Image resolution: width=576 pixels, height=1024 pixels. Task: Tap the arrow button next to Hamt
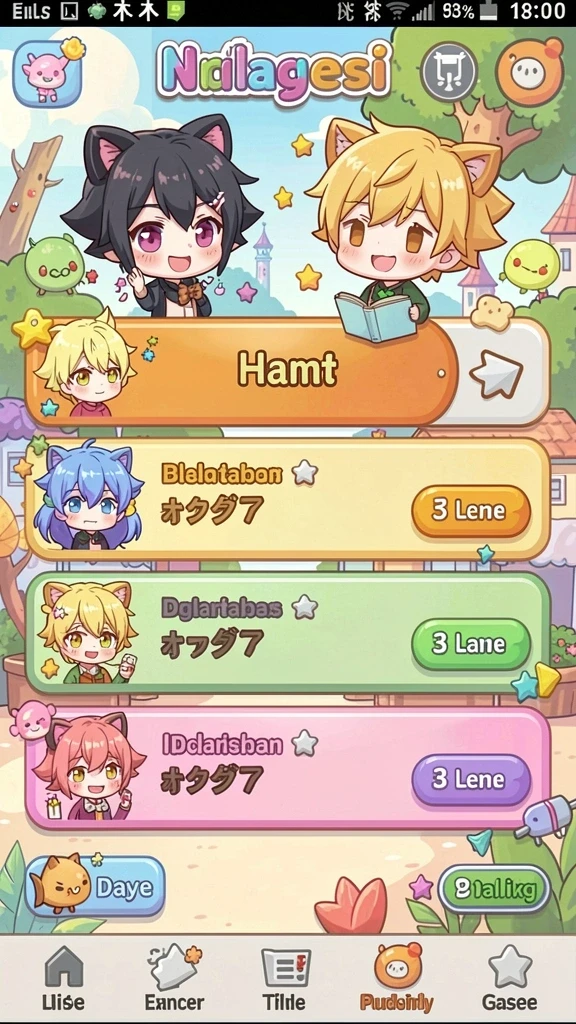click(499, 374)
